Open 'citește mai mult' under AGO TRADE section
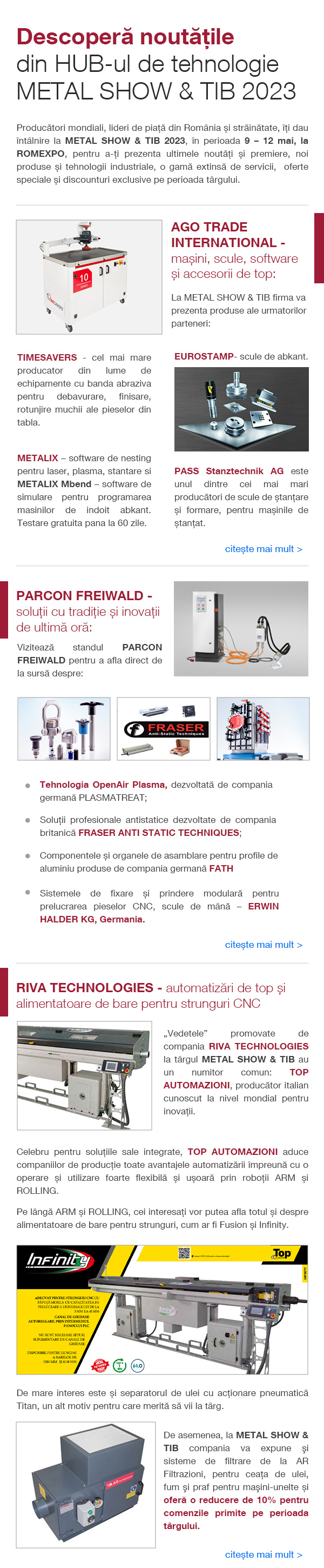 [263, 548]
